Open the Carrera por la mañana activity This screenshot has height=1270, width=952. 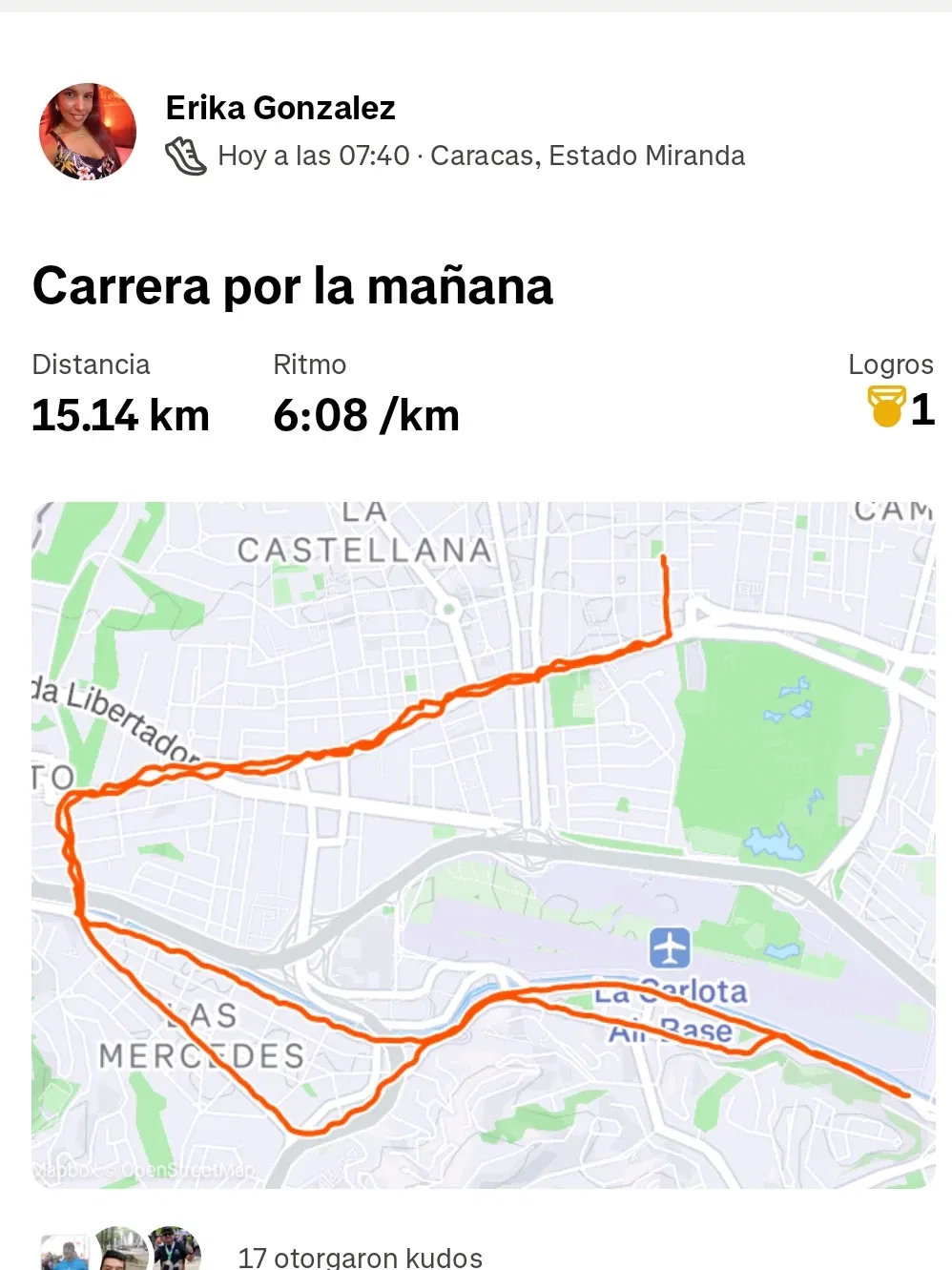click(x=293, y=286)
